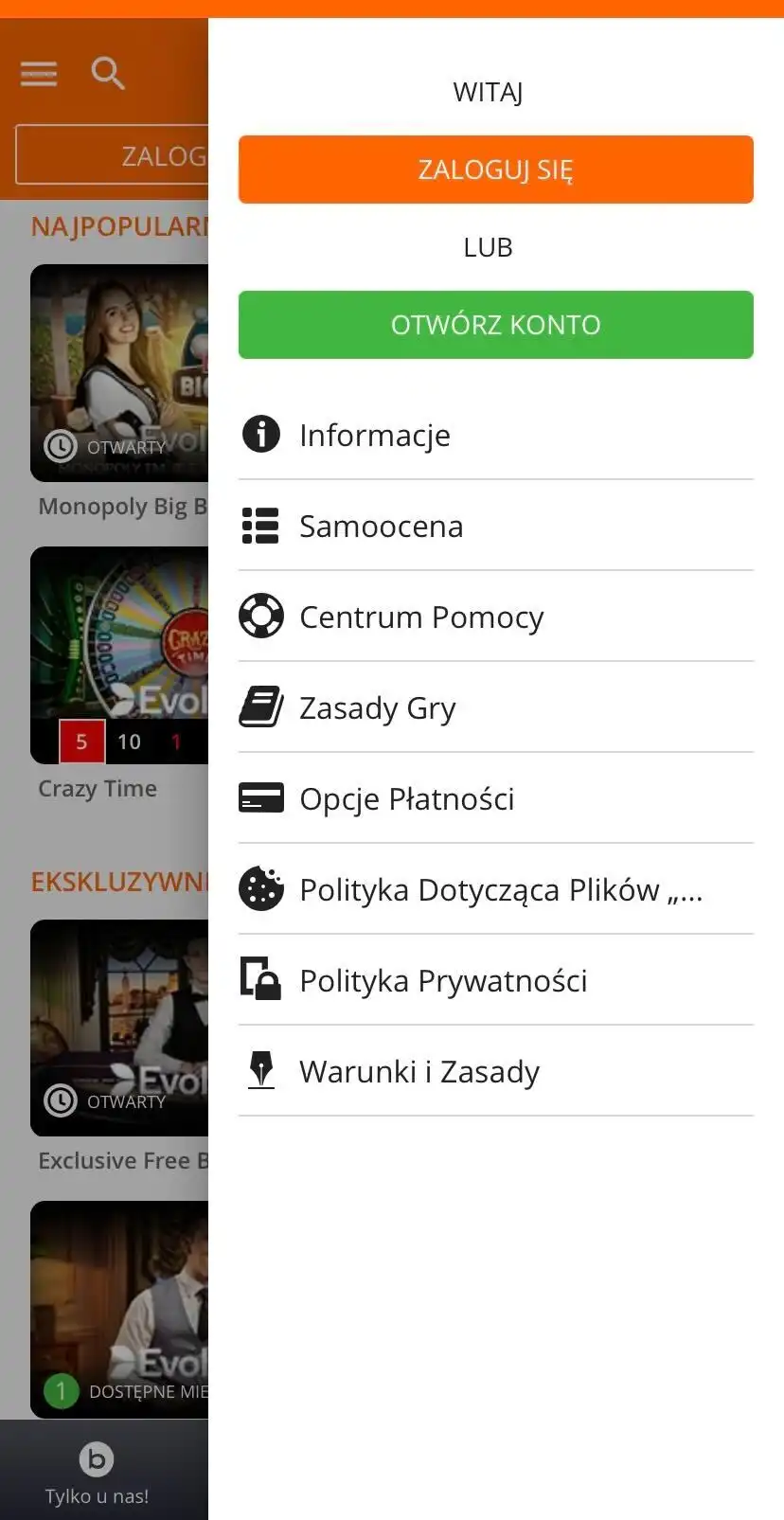Image resolution: width=784 pixels, height=1520 pixels.
Task: Open the search magnifier icon
Action: click(x=107, y=73)
